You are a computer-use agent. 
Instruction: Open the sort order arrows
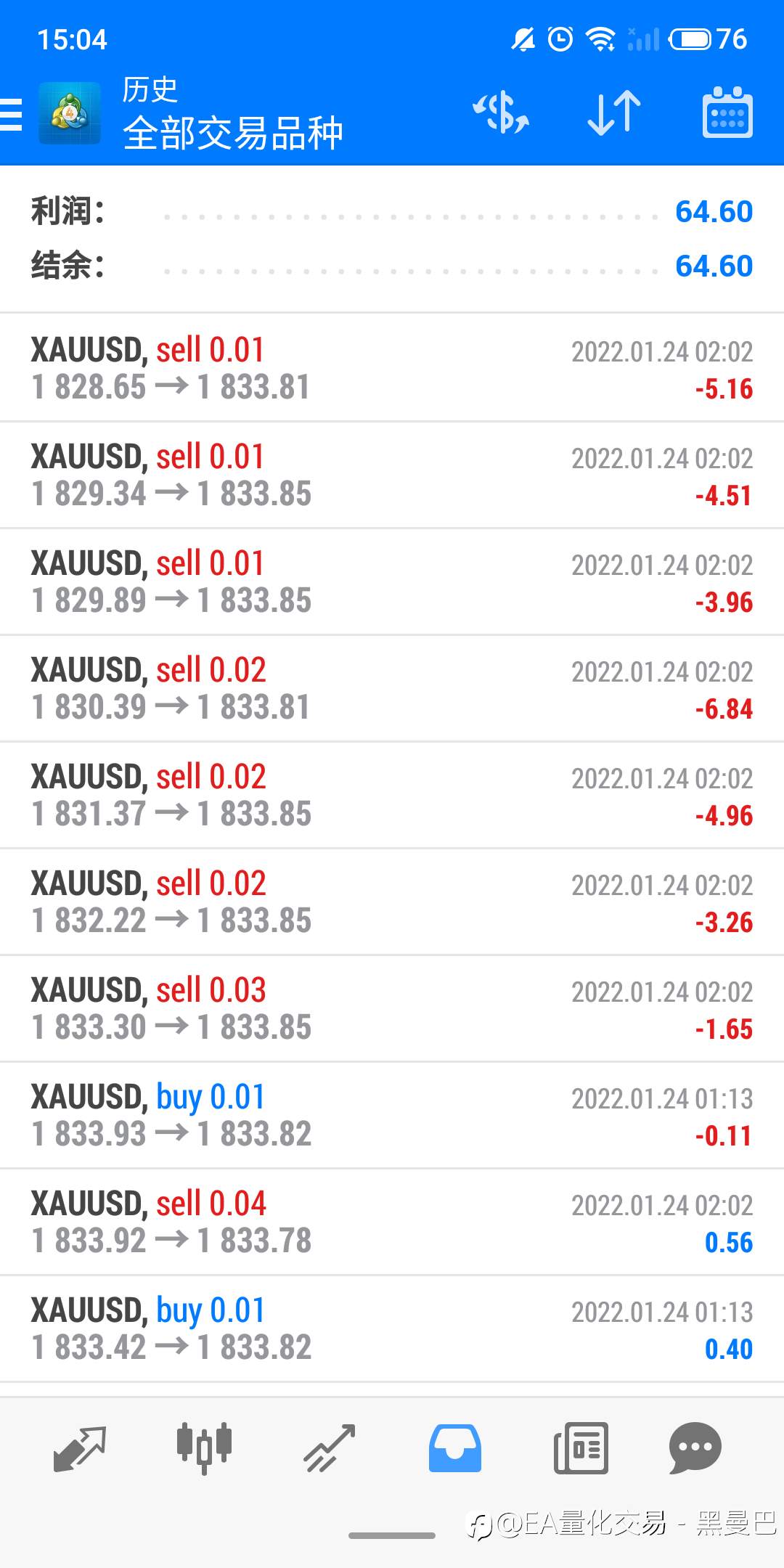pos(614,113)
